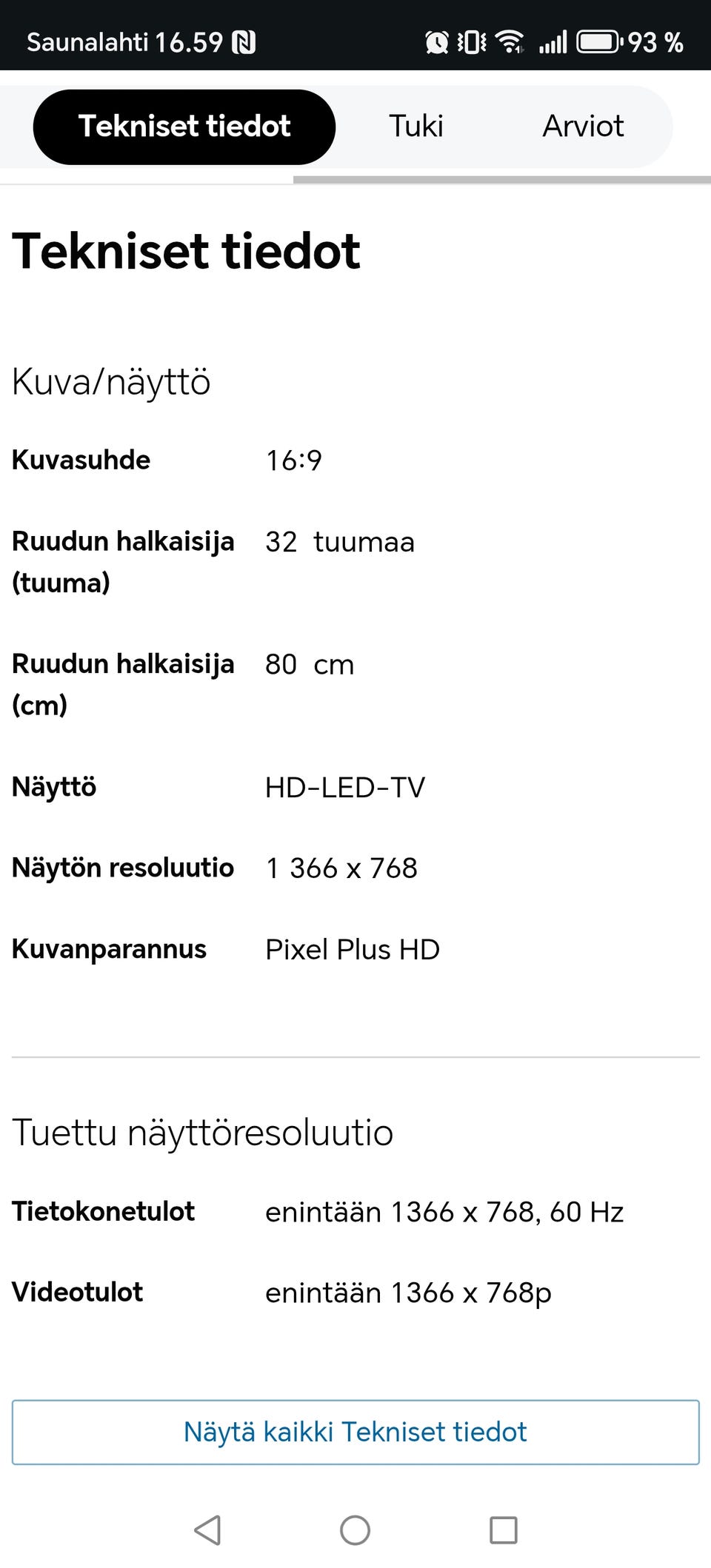711x1568 pixels.
Task: Tap the NFC icon in the status bar
Action: coord(244,42)
